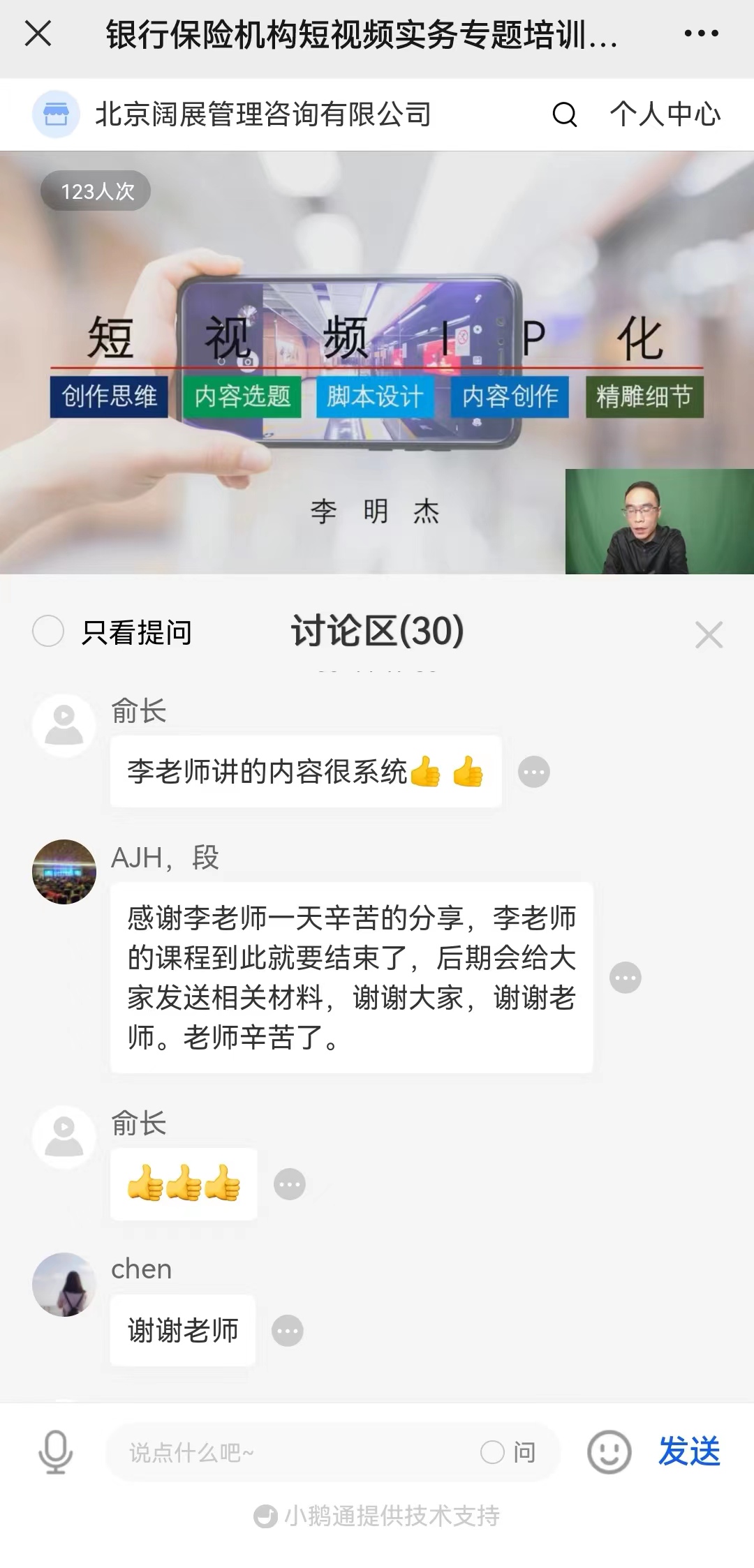
Task: Search within the shop
Action: tap(564, 114)
